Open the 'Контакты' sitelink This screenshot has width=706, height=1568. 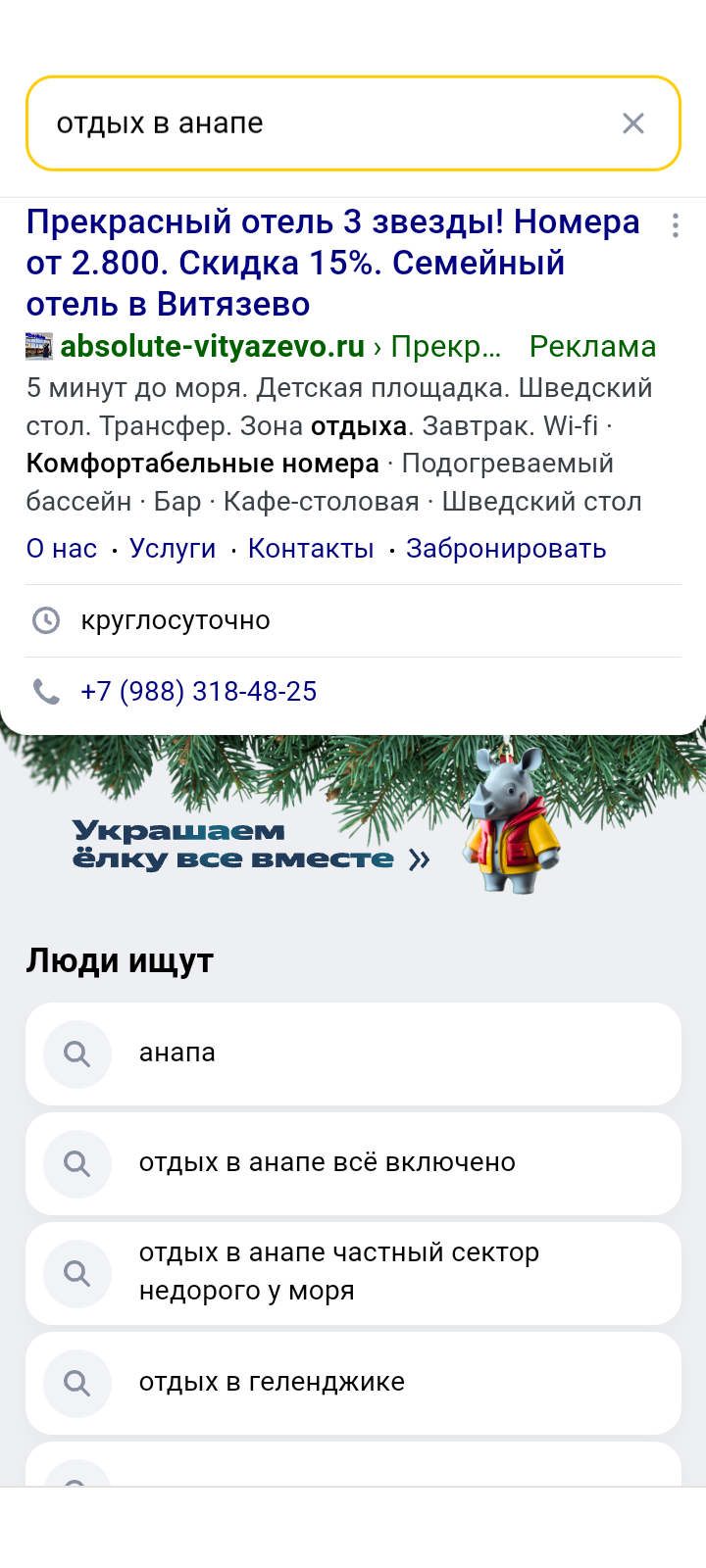pos(311,549)
